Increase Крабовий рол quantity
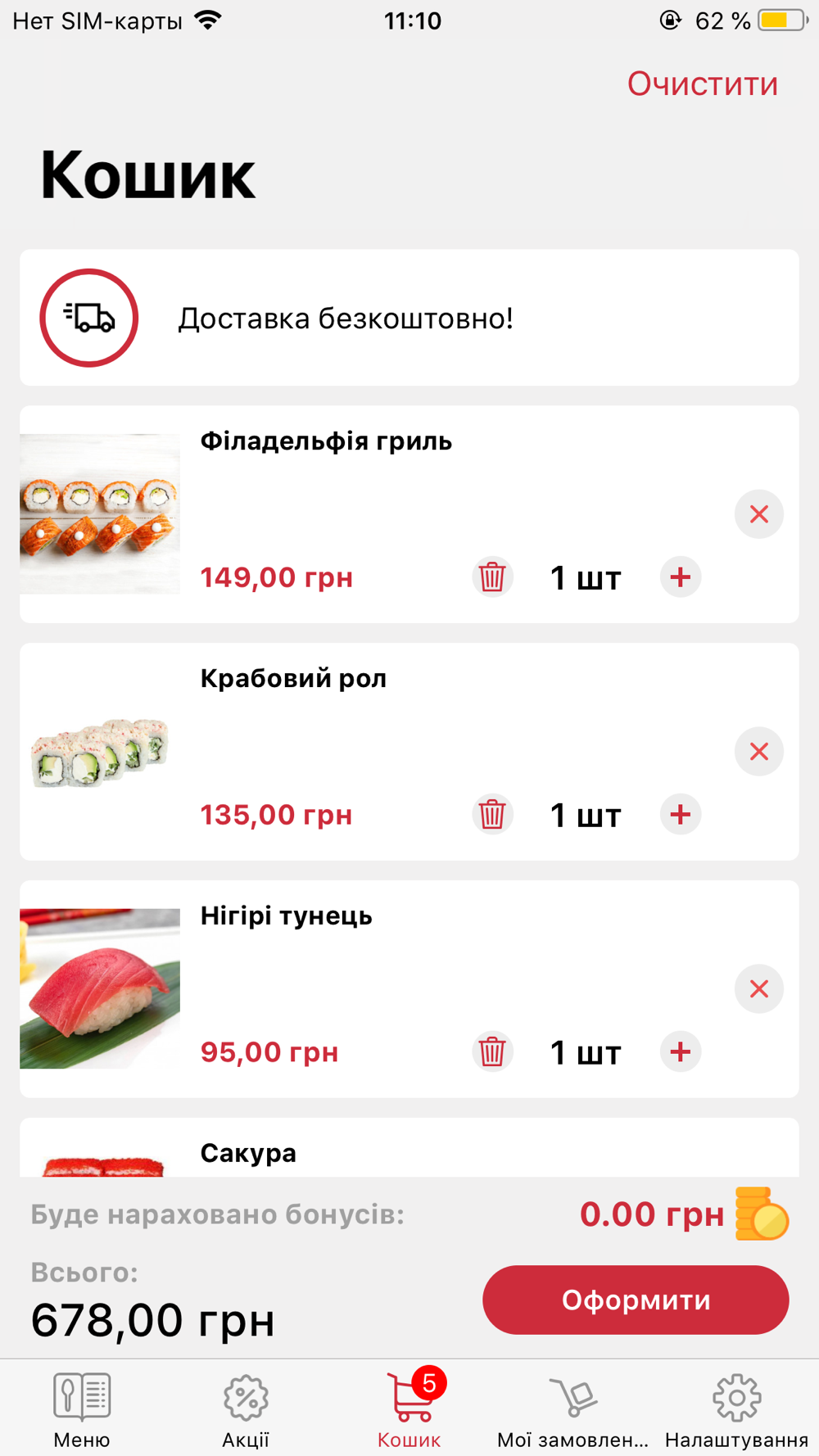The width and height of the screenshot is (819, 1456). point(681,815)
